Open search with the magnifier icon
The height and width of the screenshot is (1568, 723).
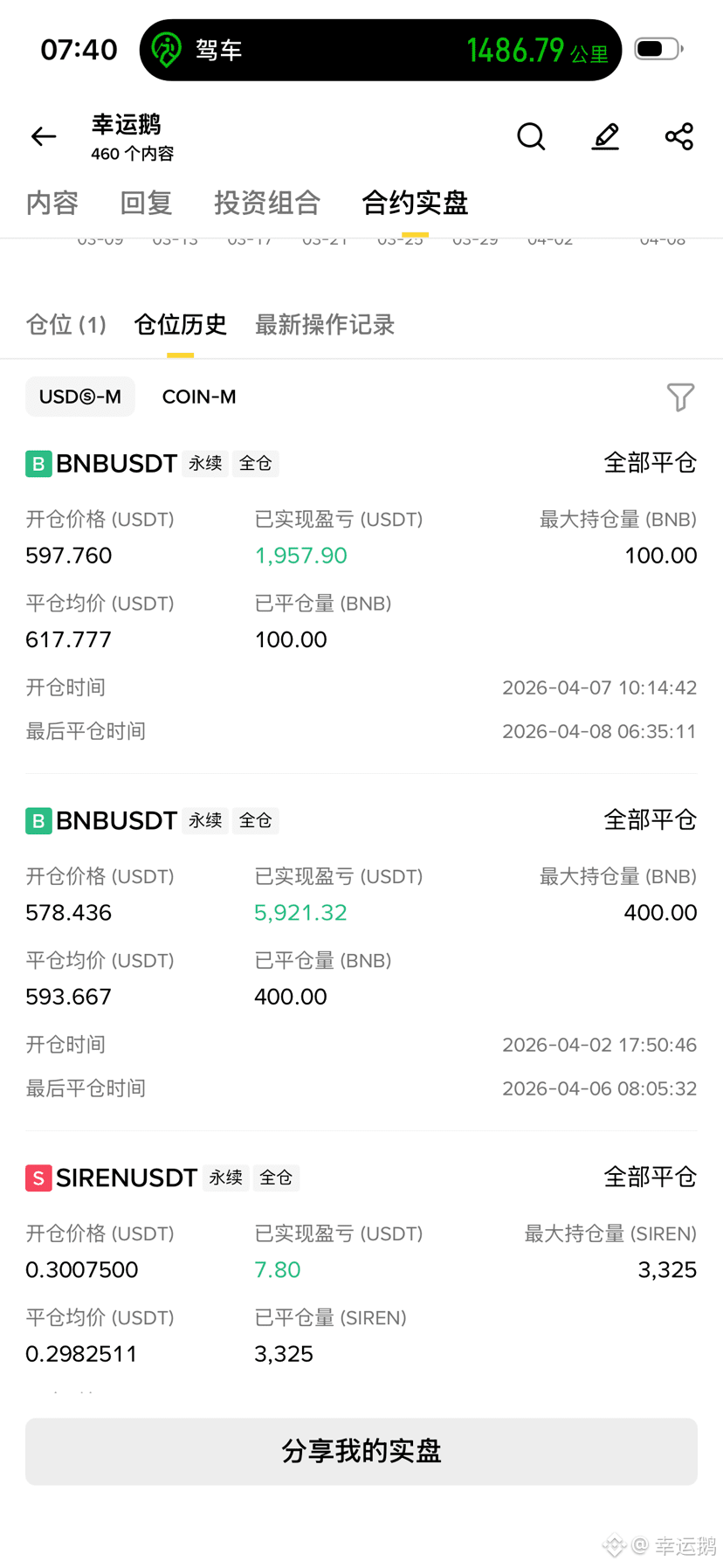point(531,136)
